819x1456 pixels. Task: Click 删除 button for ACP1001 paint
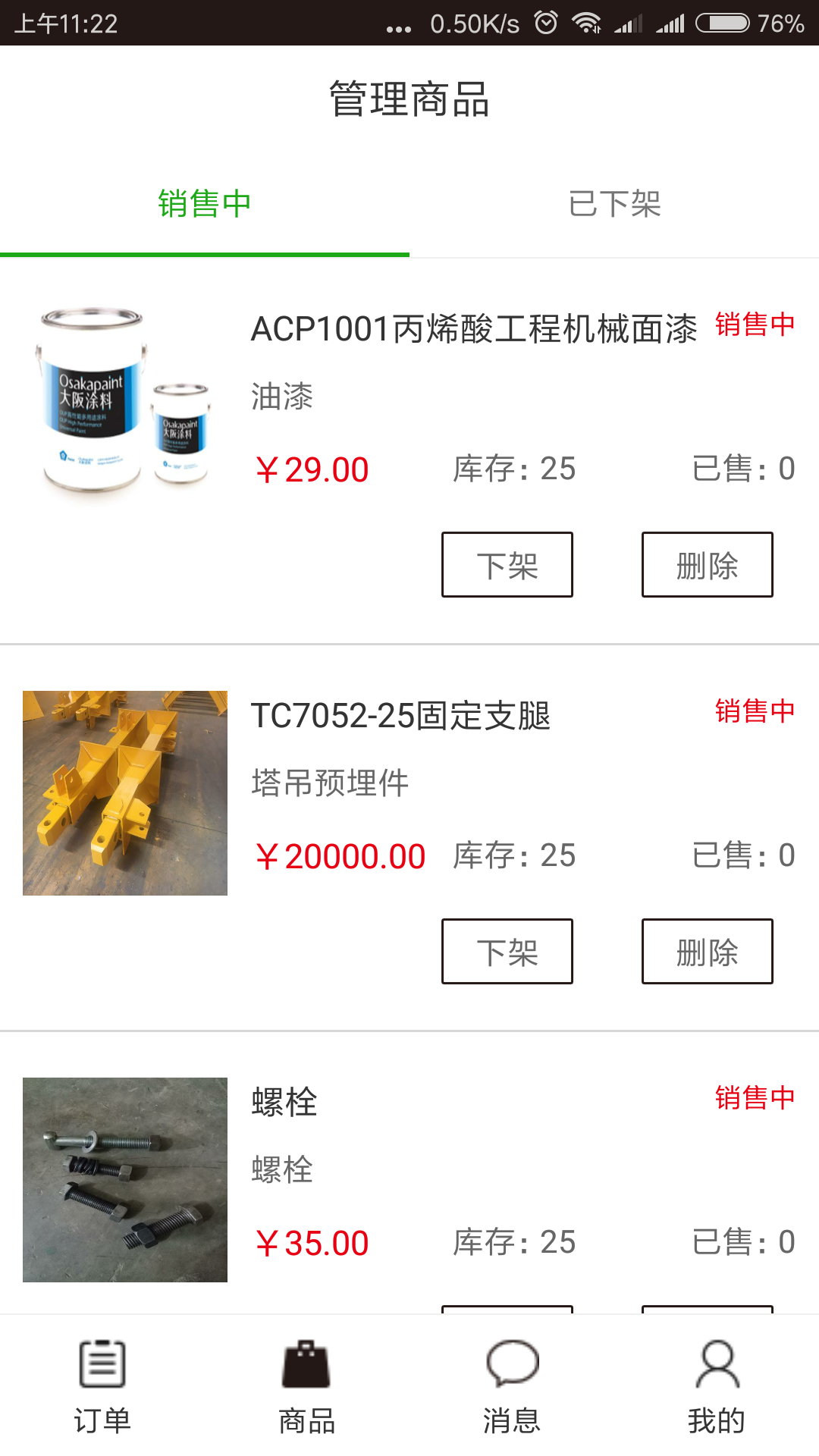(x=707, y=564)
